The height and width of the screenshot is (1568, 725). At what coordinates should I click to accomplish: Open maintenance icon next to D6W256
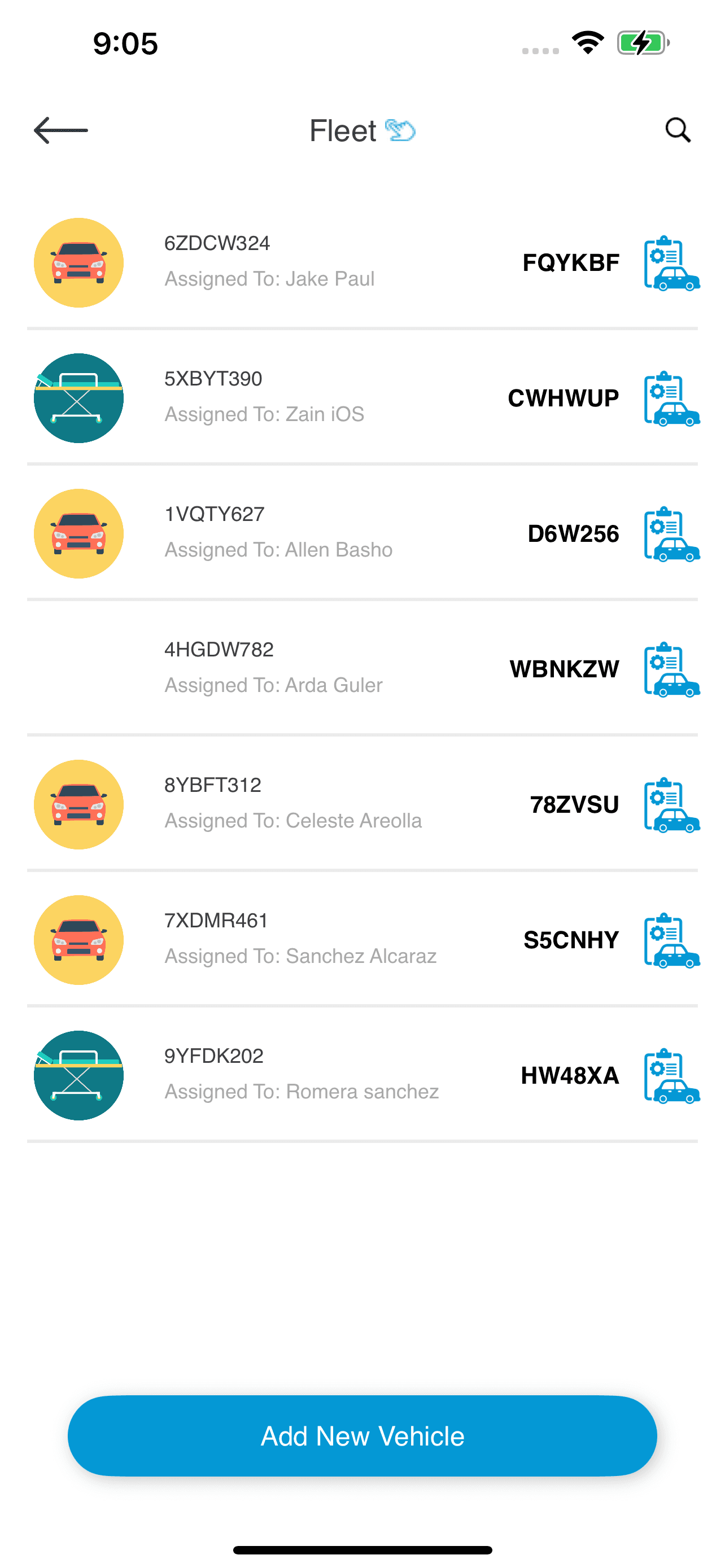tap(671, 534)
